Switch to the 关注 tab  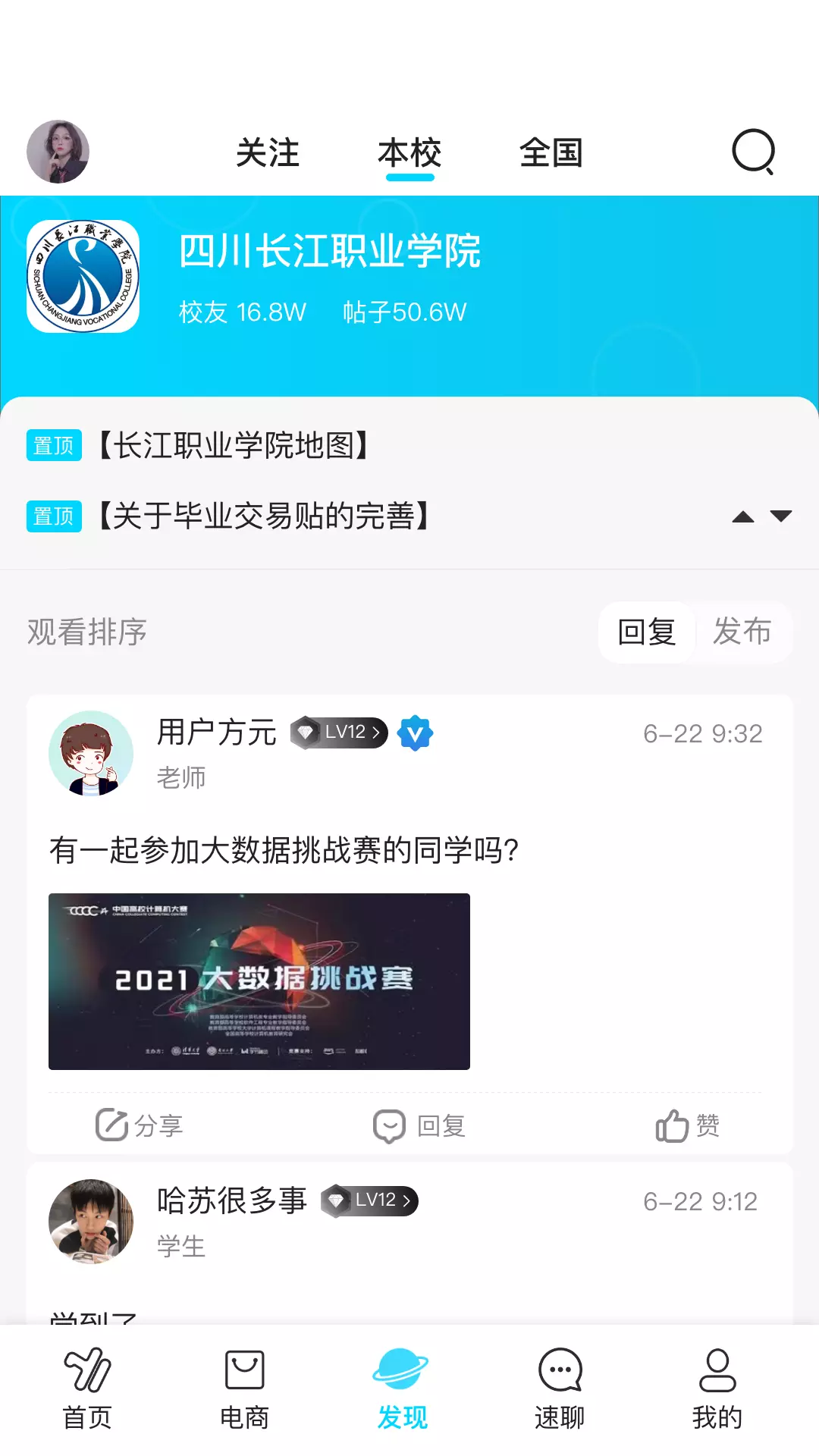coord(268,153)
